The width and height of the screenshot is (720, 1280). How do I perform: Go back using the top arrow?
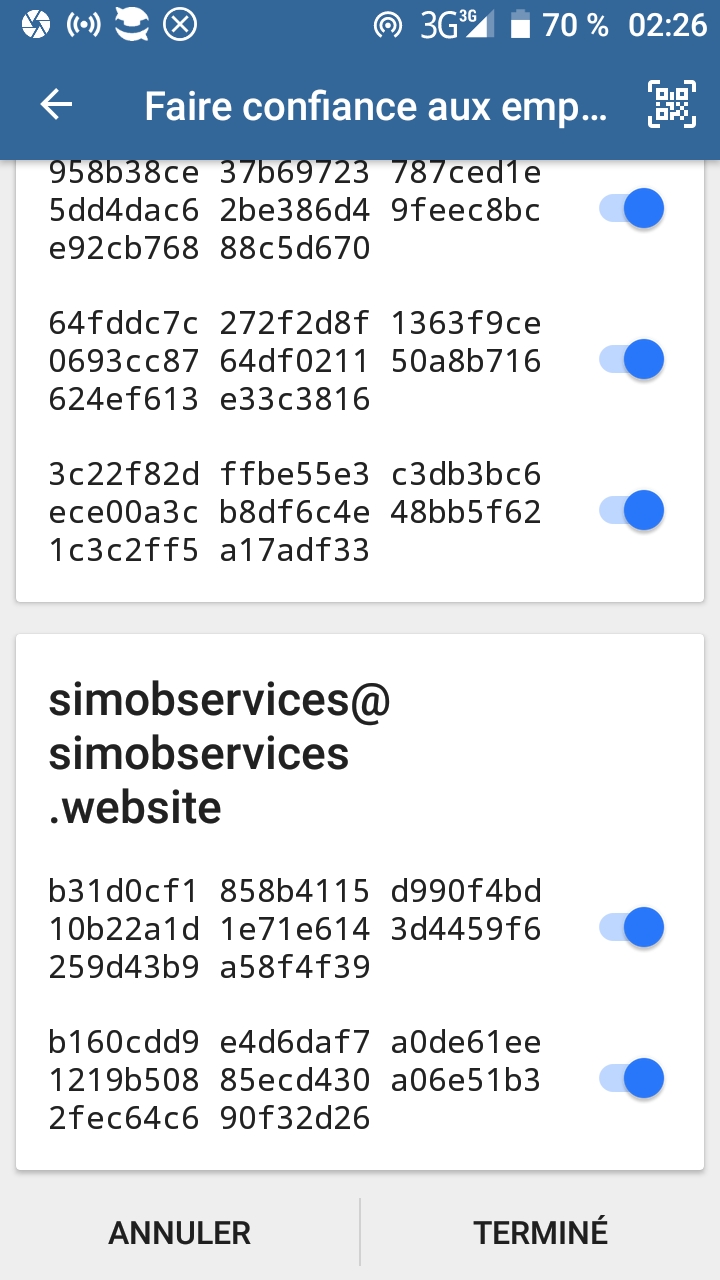(x=57, y=105)
